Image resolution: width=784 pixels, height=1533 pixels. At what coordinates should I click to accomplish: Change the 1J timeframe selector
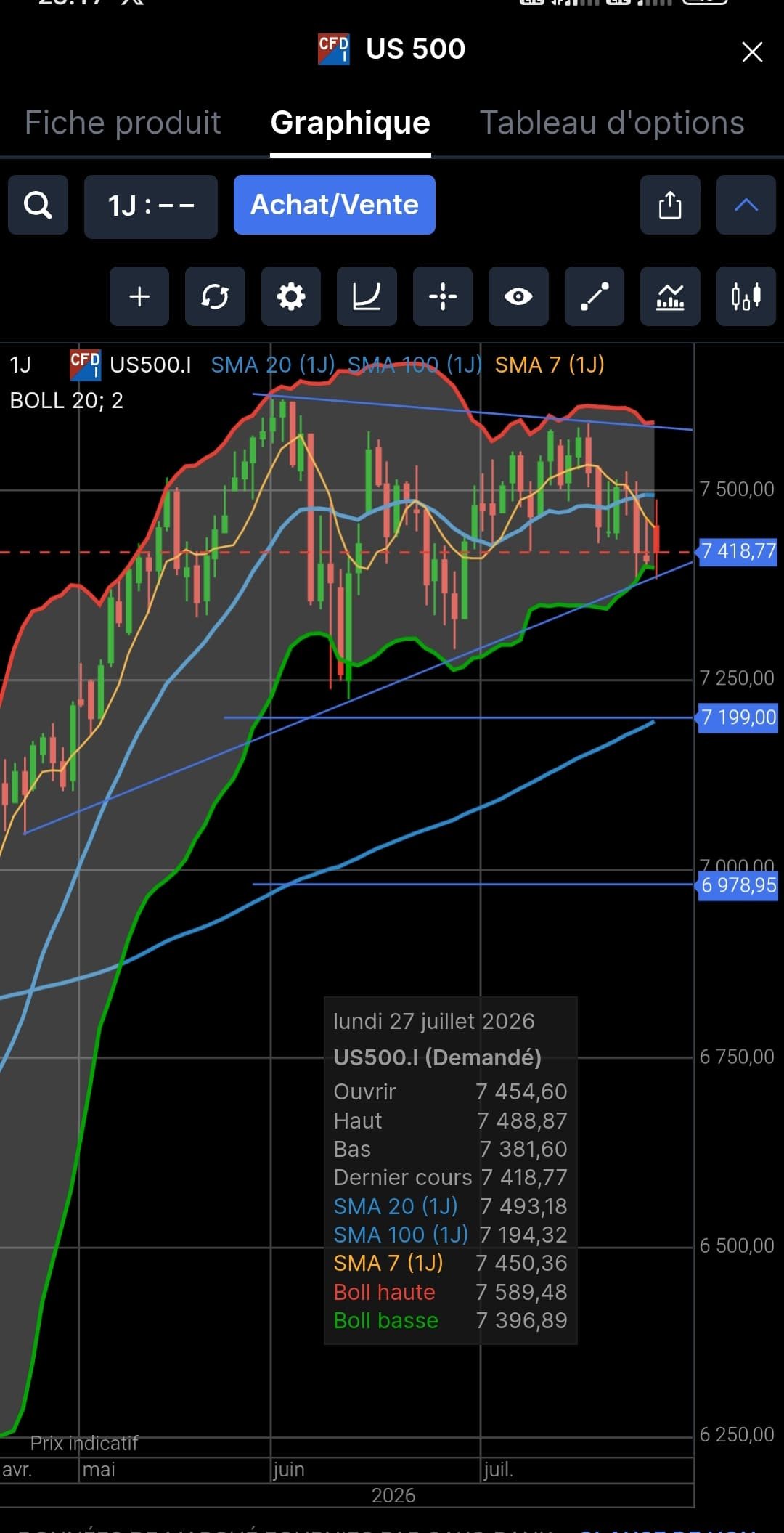[x=151, y=206]
